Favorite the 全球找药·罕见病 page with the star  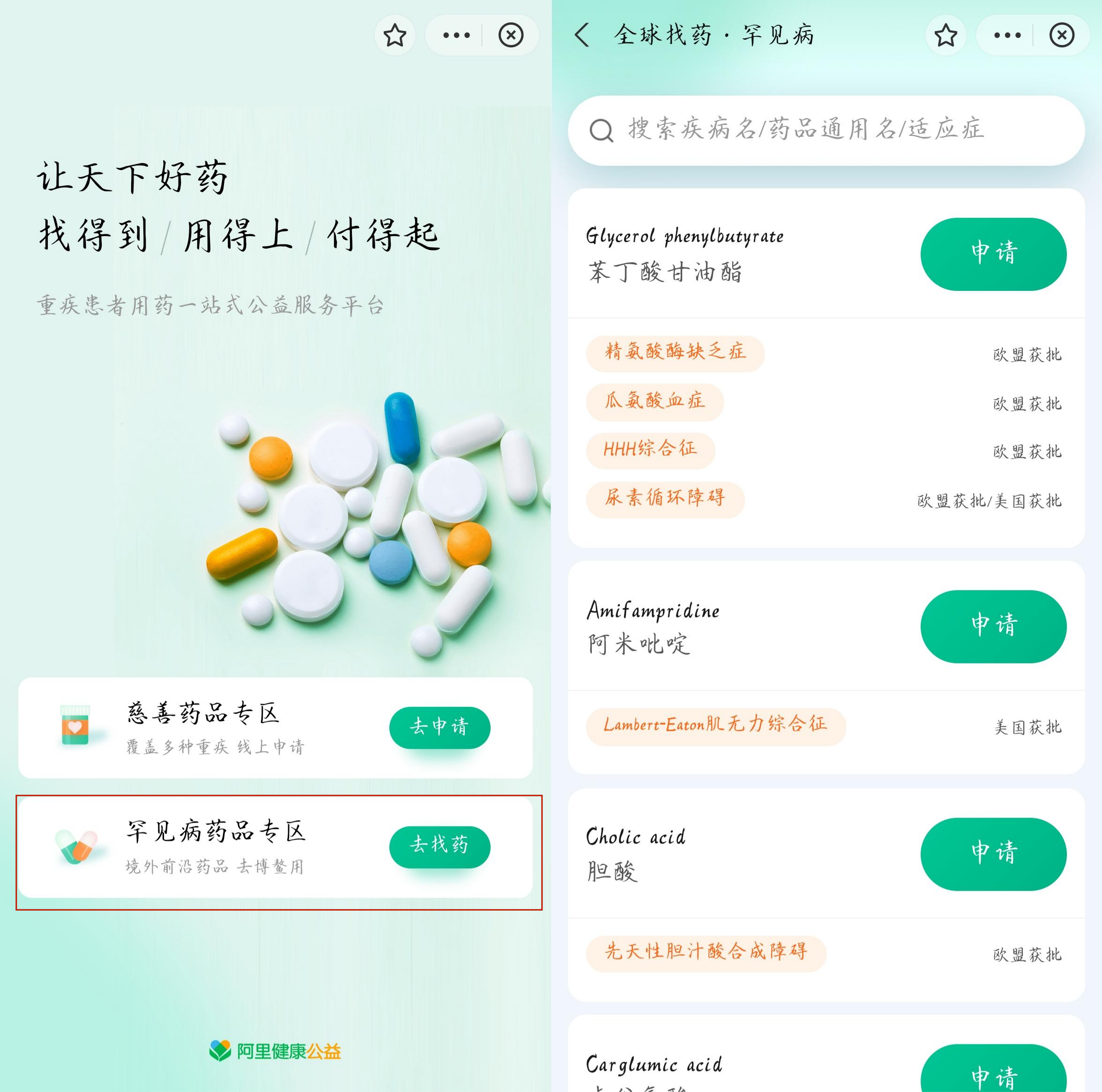(945, 35)
